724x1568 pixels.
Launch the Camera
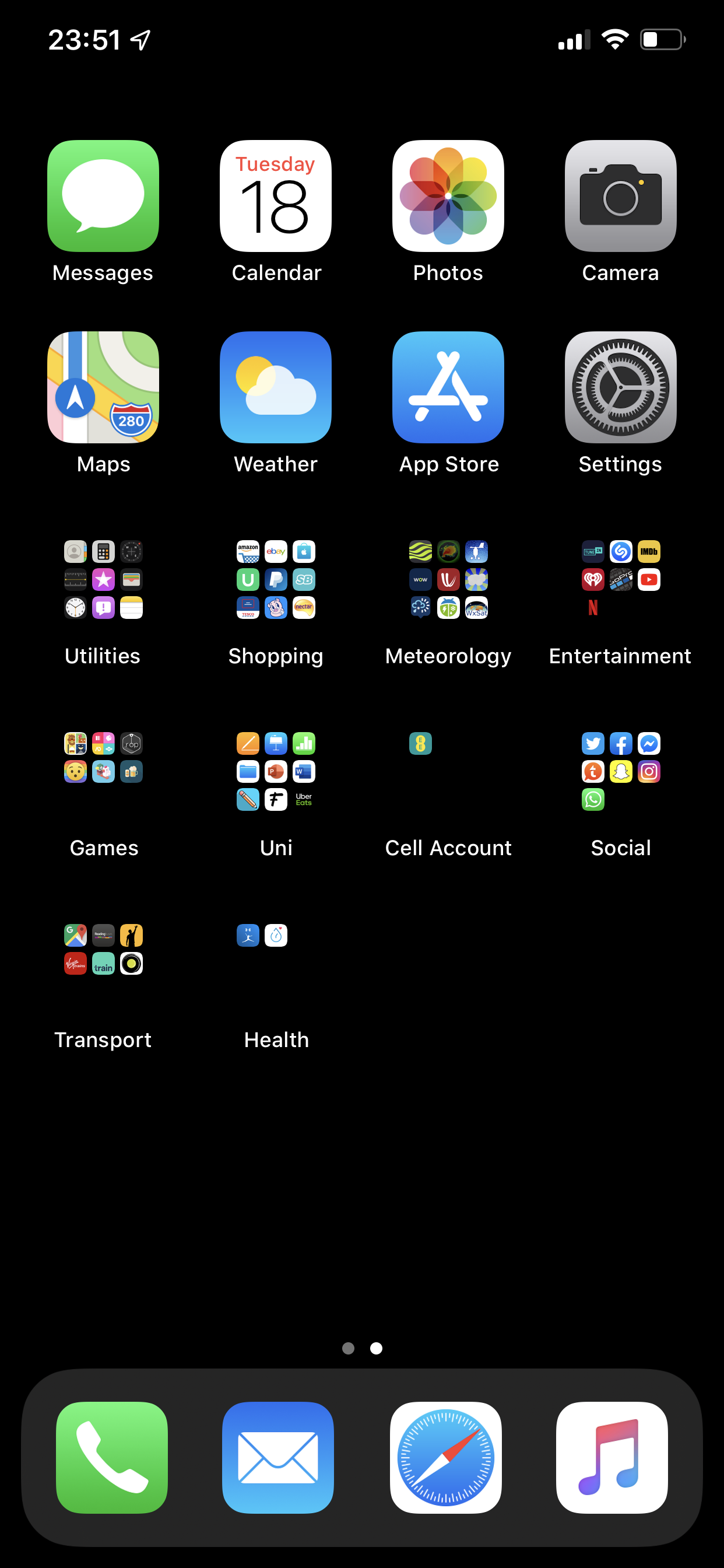pyautogui.click(x=621, y=196)
